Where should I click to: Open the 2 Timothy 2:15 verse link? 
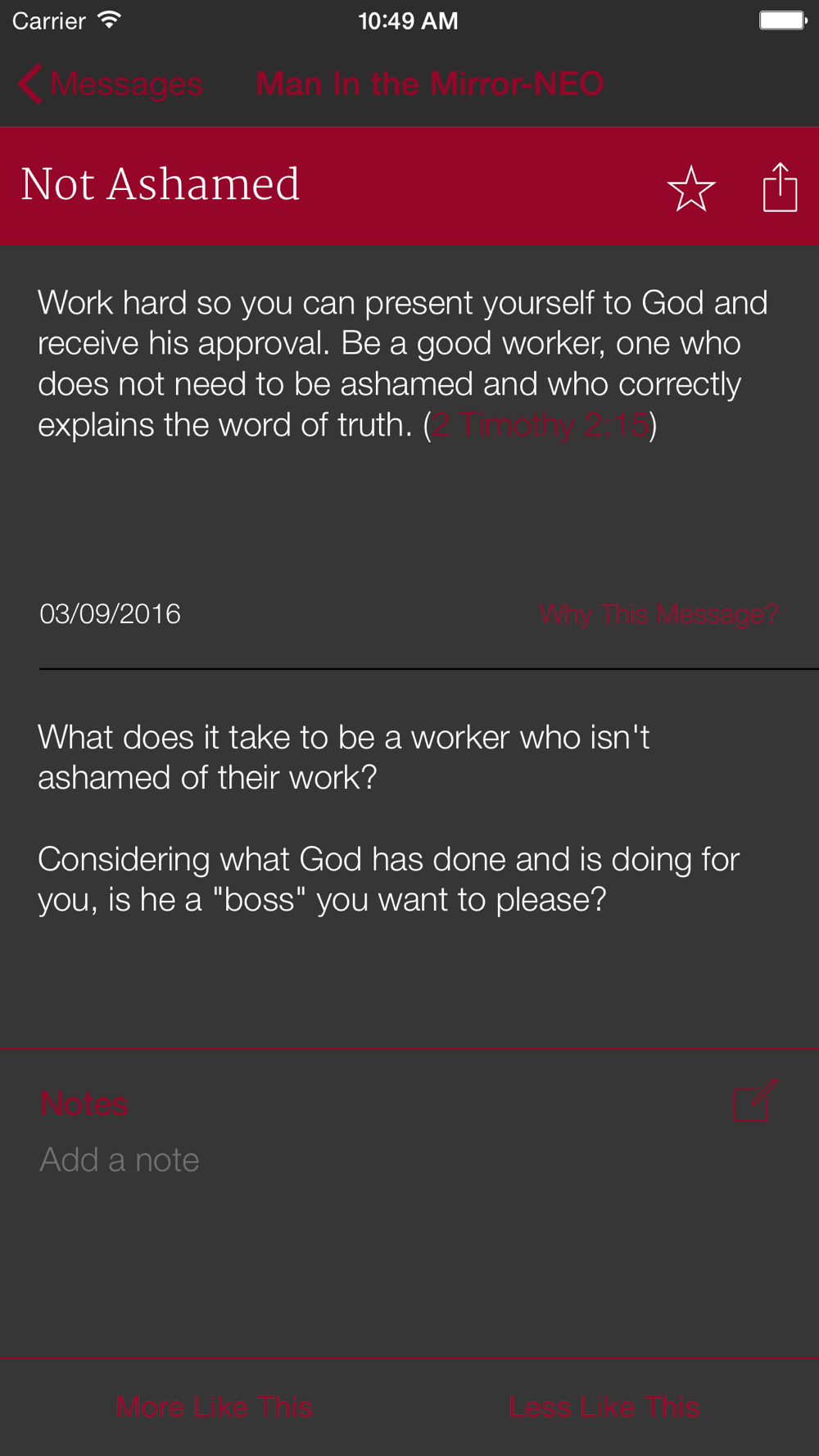(x=541, y=425)
